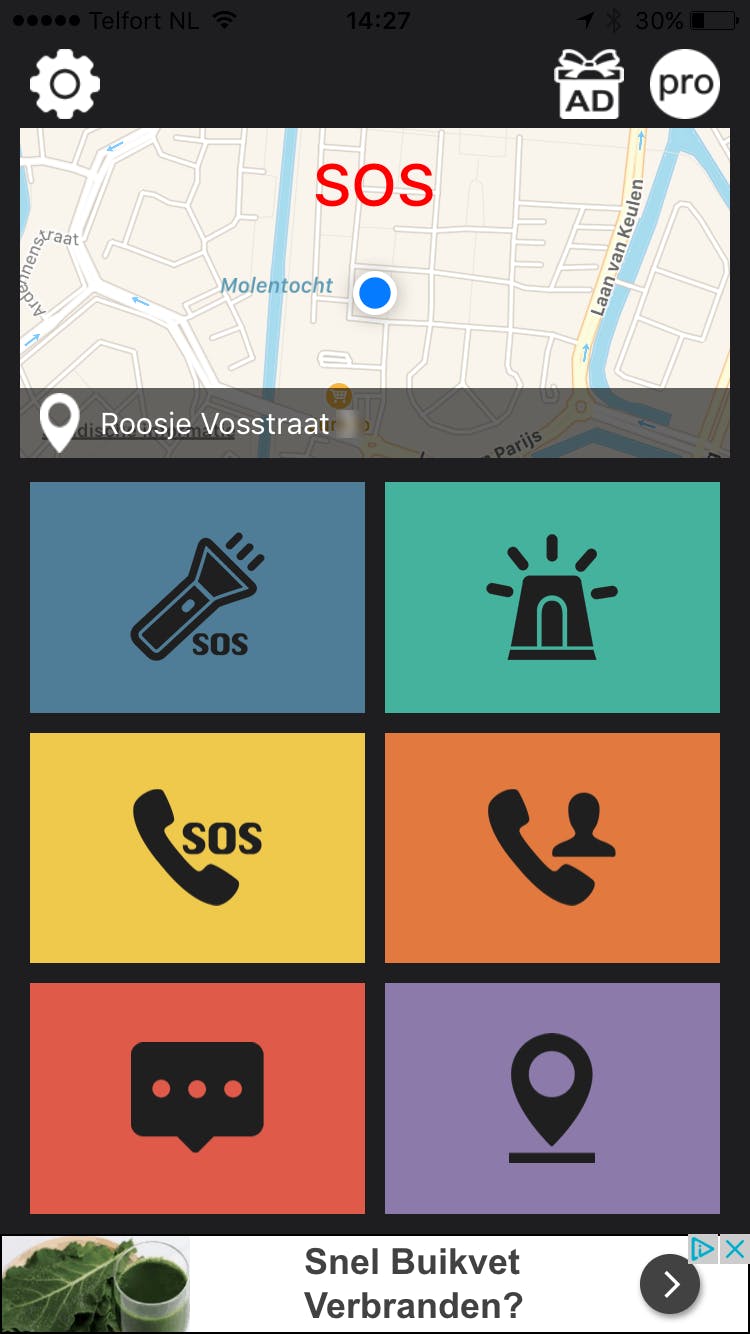
Task: Share your current location with contacts
Action: [552, 1097]
